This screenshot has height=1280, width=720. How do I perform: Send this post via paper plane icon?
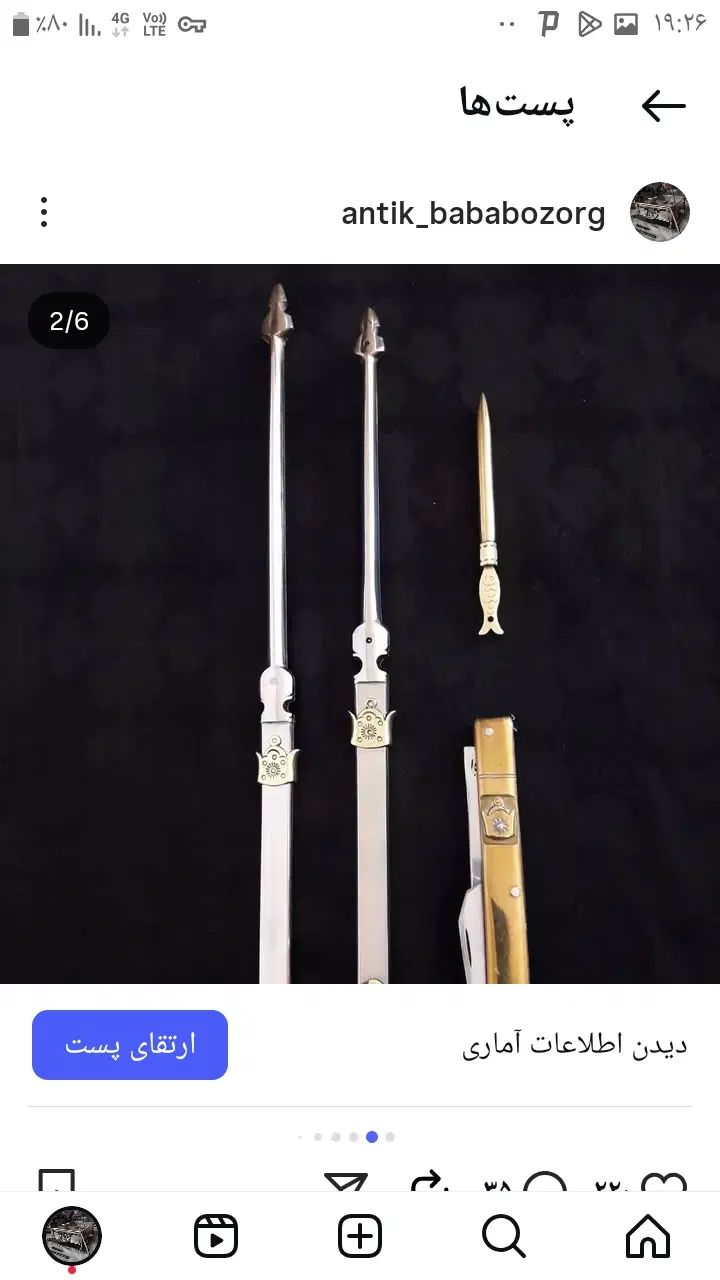(346, 1184)
